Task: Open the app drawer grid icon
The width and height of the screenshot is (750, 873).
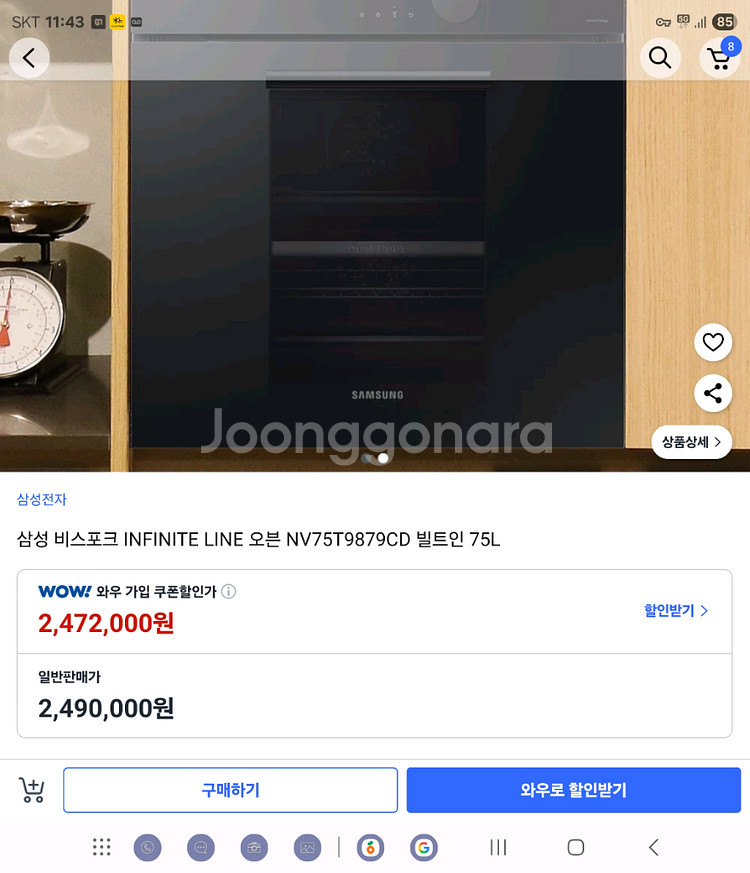Action: 101,847
